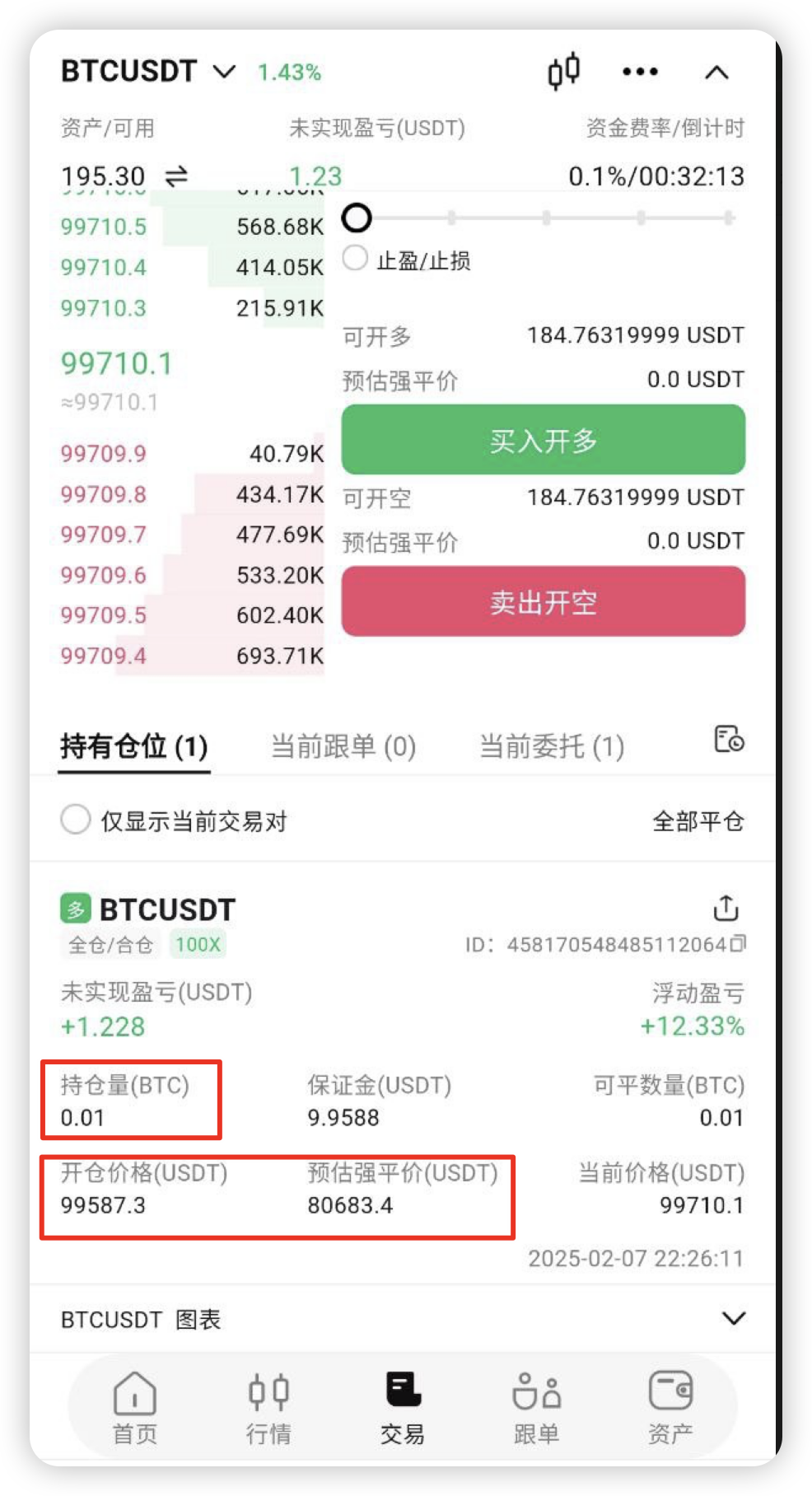Switch to the 当前跟单 (0) tab
The image size is (812, 1496).
tap(343, 746)
